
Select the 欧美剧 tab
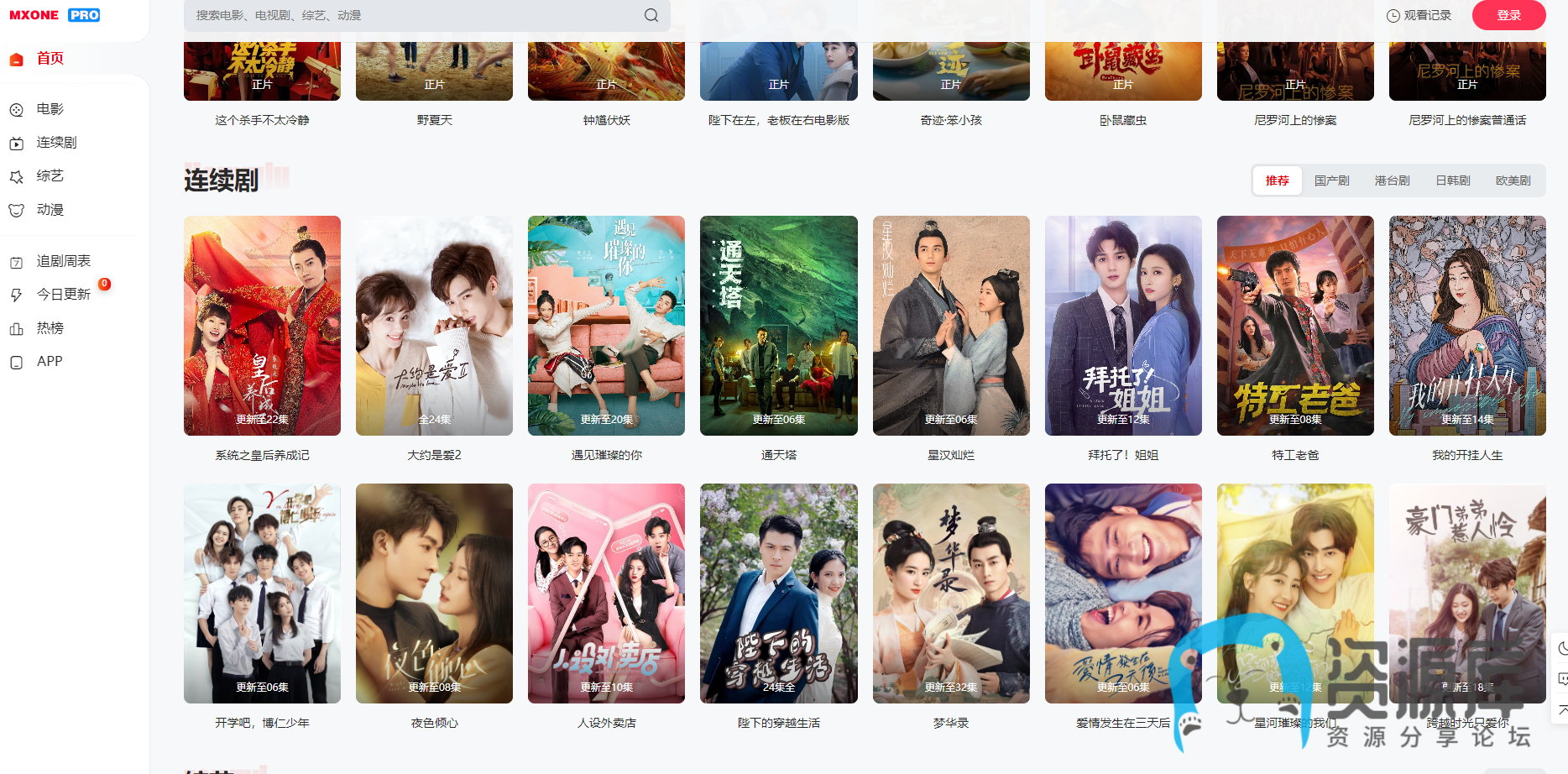(1513, 180)
